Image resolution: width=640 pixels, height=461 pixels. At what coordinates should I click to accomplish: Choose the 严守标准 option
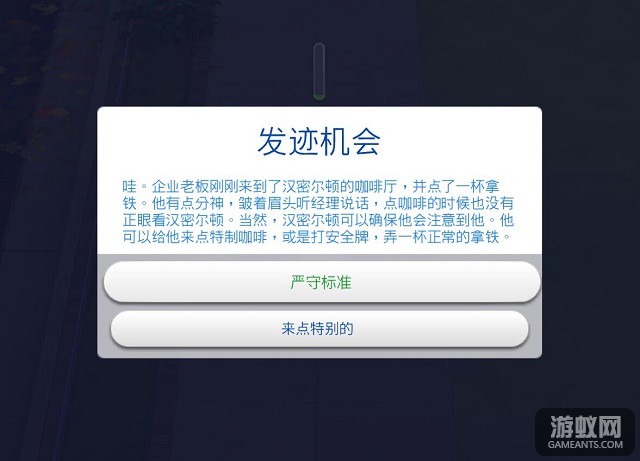point(320,283)
